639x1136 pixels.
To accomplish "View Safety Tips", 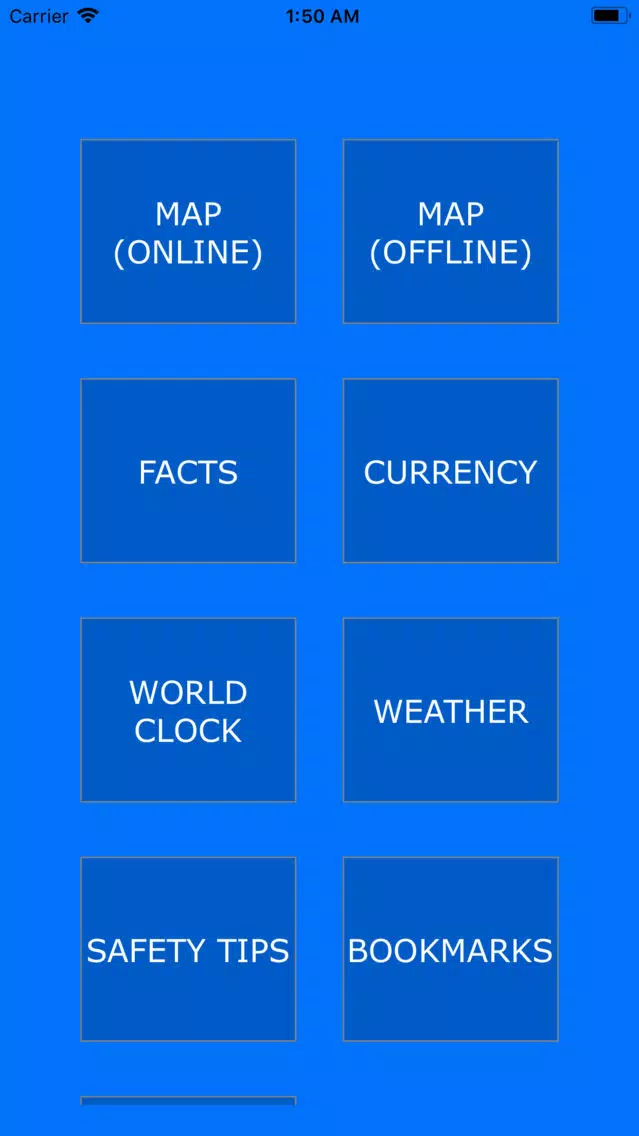I will pos(188,948).
